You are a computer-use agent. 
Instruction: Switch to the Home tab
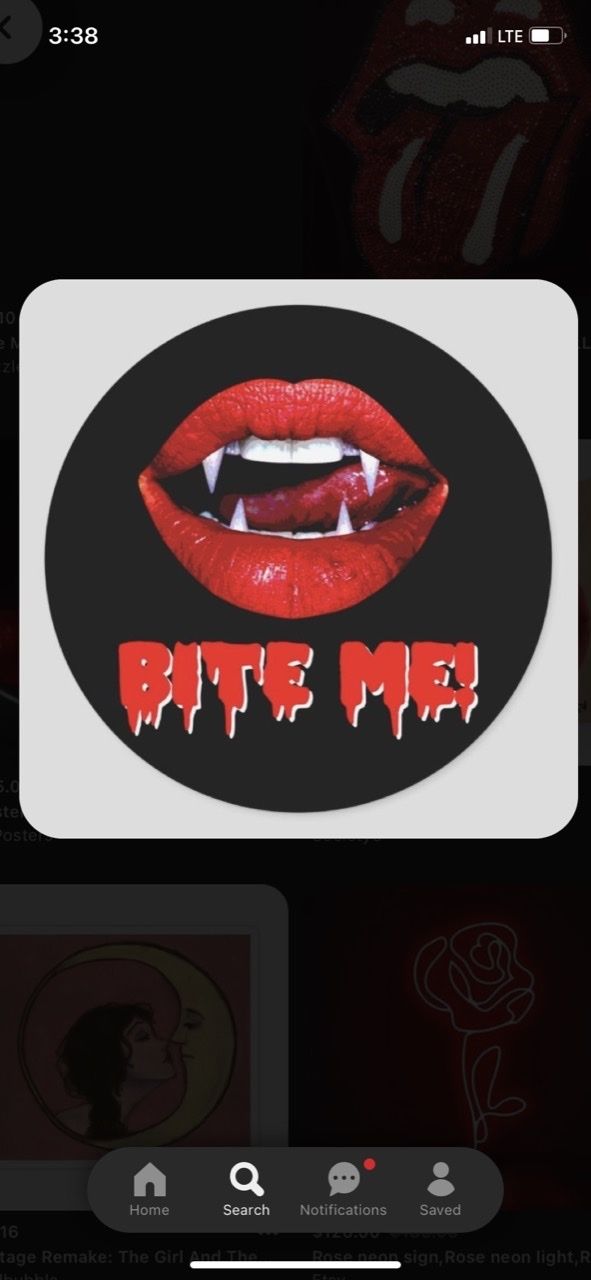149,1190
